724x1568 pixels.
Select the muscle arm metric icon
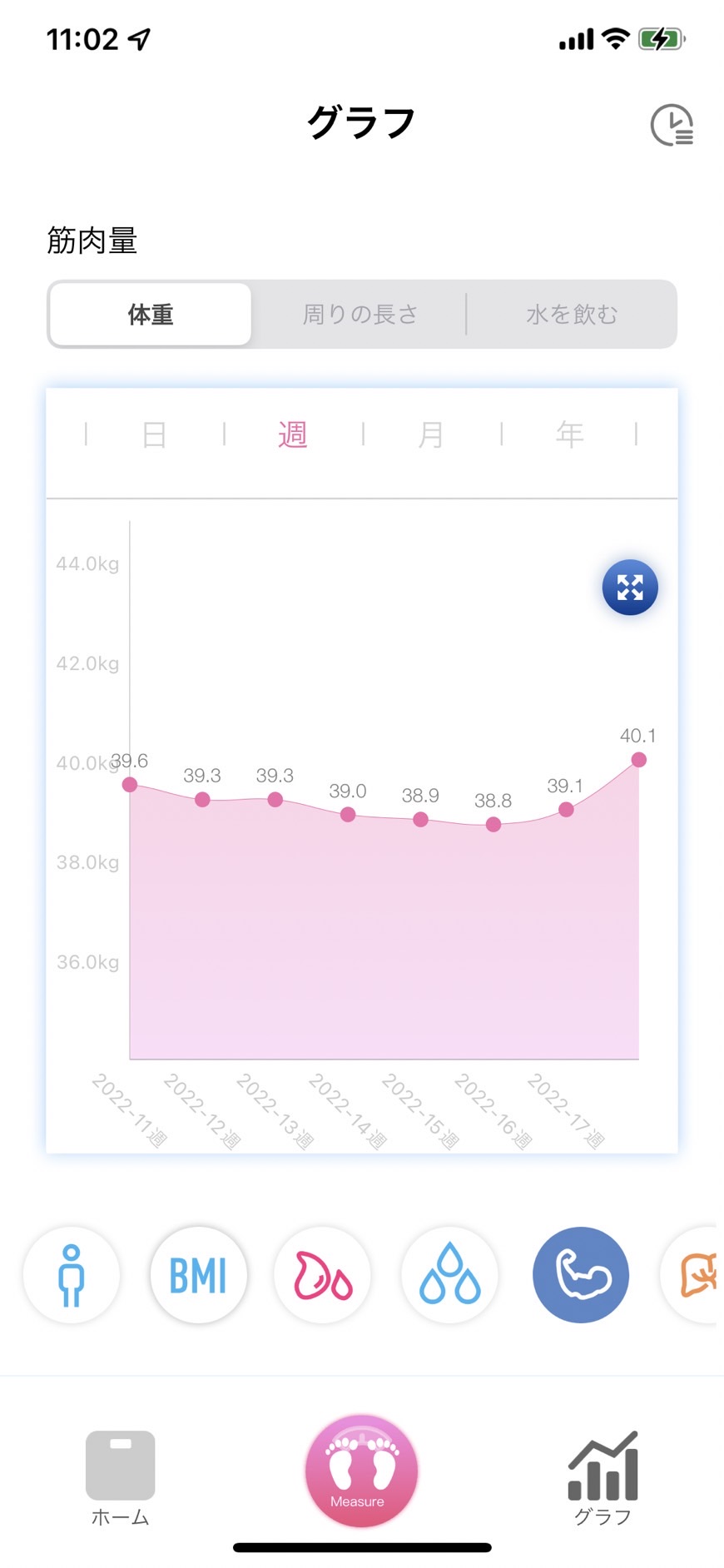tap(581, 1275)
